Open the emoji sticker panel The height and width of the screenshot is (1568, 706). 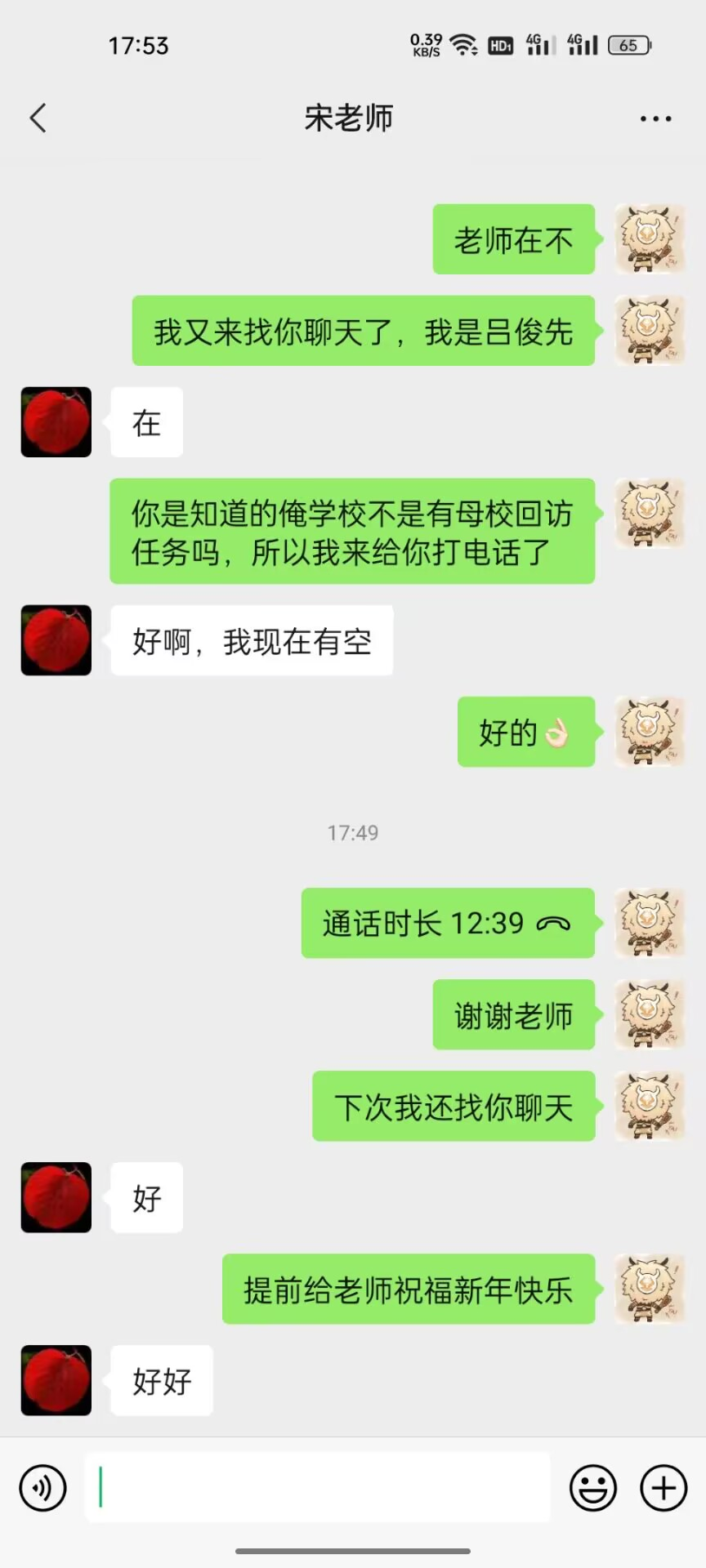(x=593, y=1488)
